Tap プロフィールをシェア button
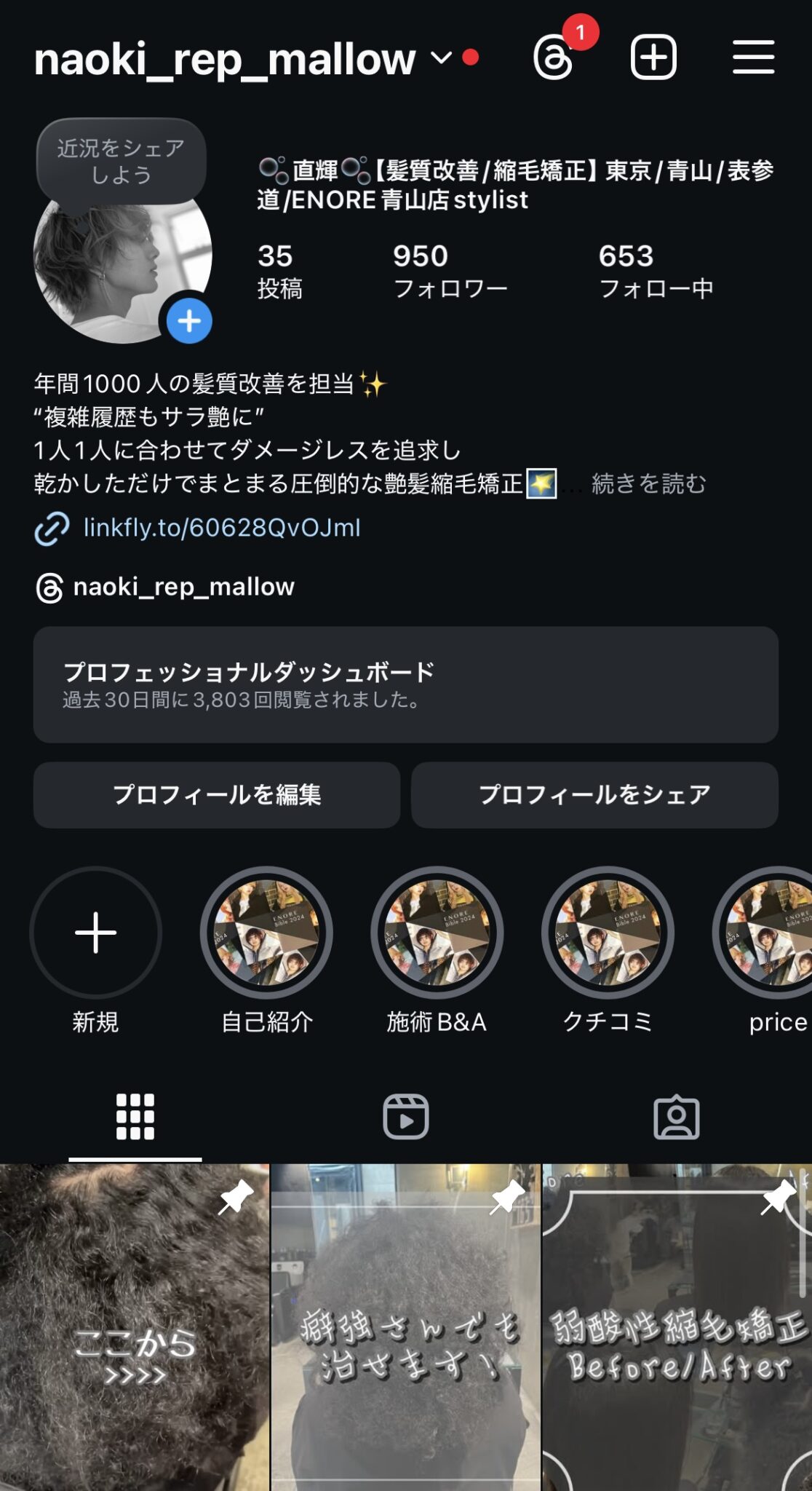The height and width of the screenshot is (1491, 812). click(x=594, y=794)
